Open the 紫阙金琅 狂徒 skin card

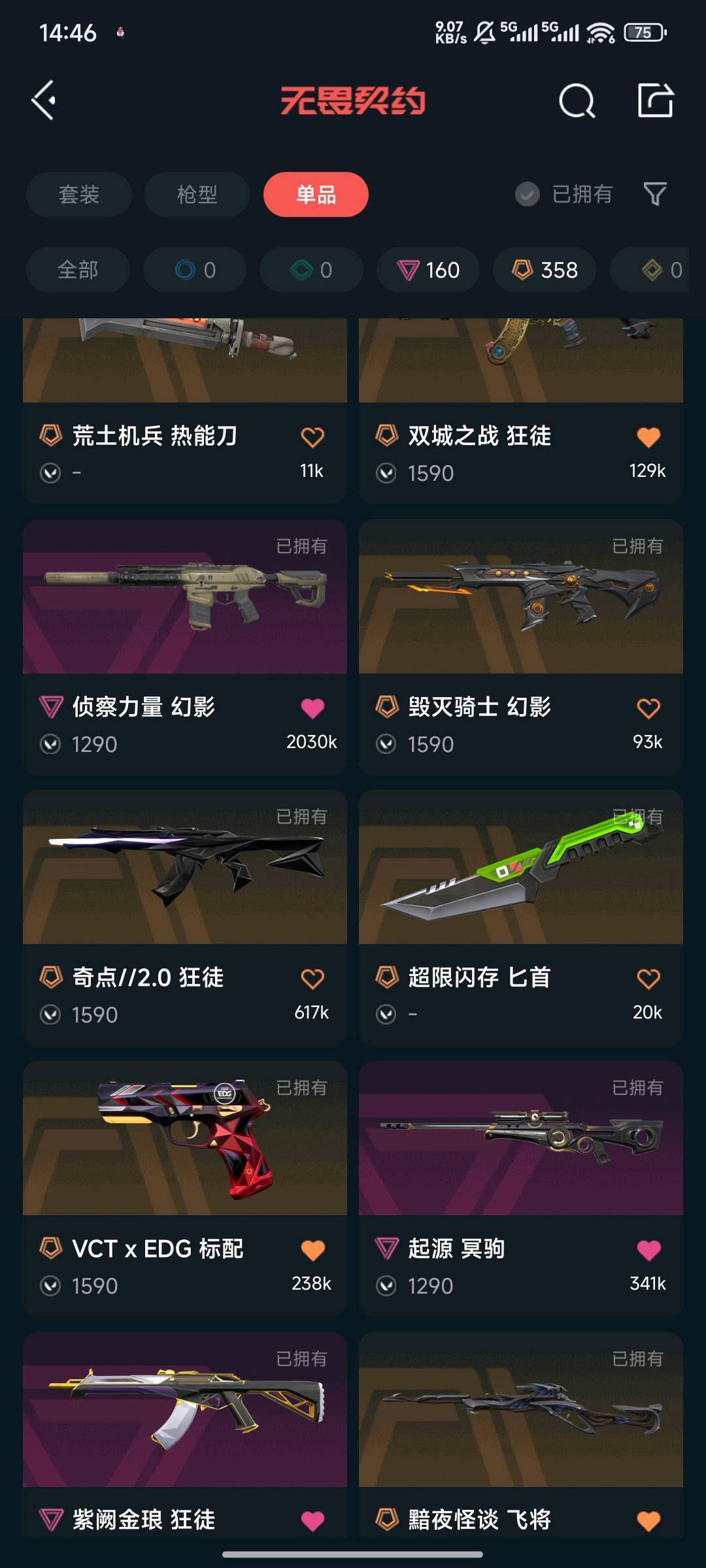click(185, 1409)
